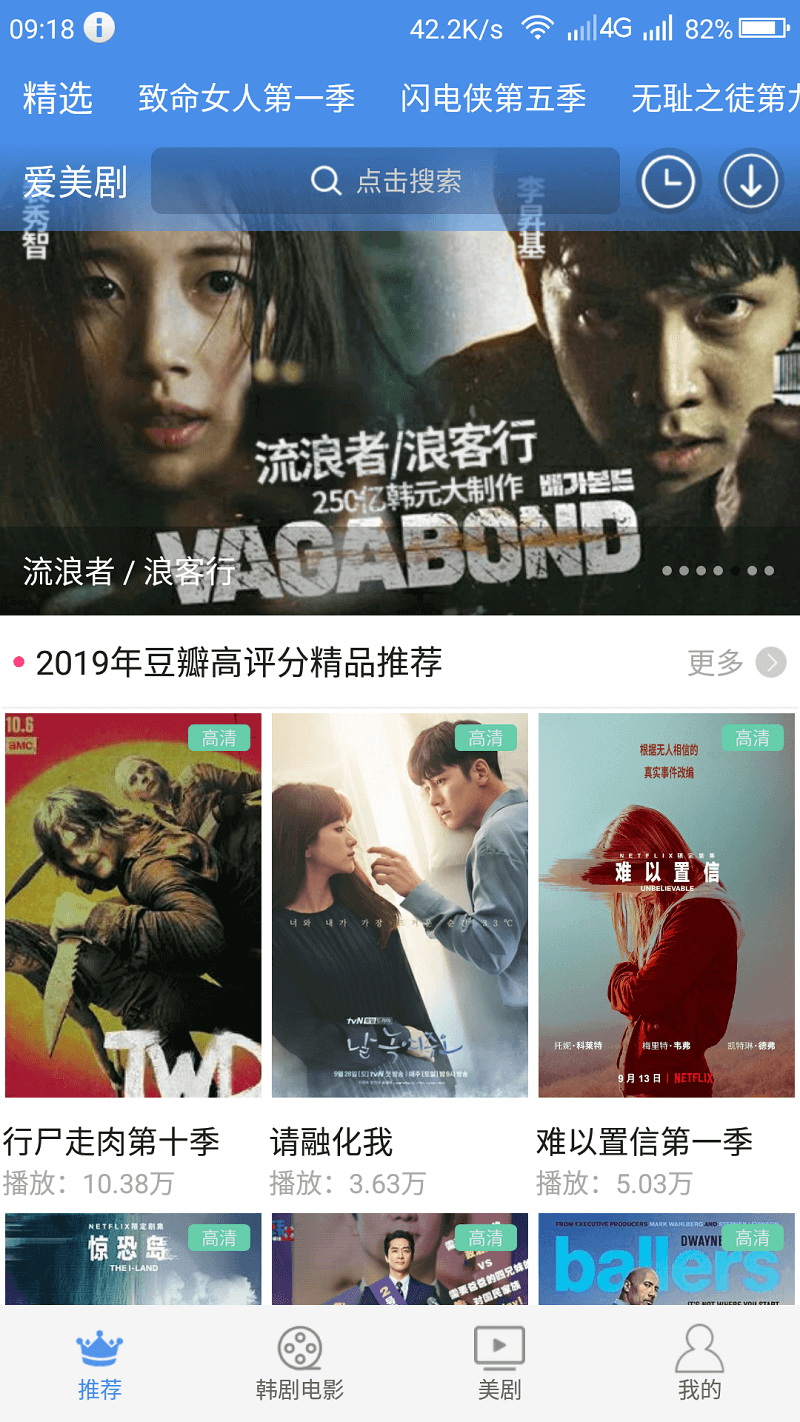Screen dimensions: 800x1422
Task: Open the watch history clock icon
Action: (668, 181)
